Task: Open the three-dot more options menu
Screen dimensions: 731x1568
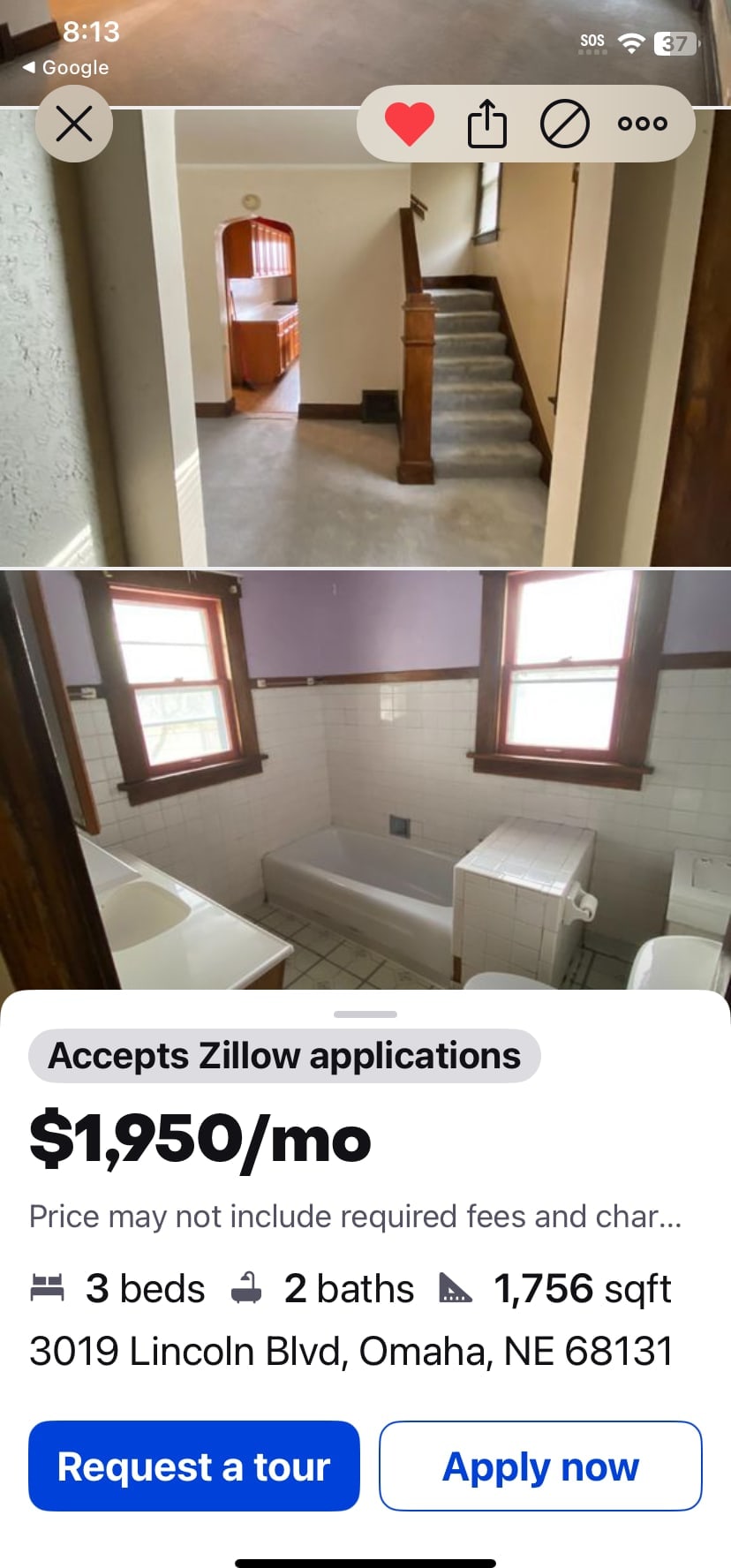Action: point(642,124)
